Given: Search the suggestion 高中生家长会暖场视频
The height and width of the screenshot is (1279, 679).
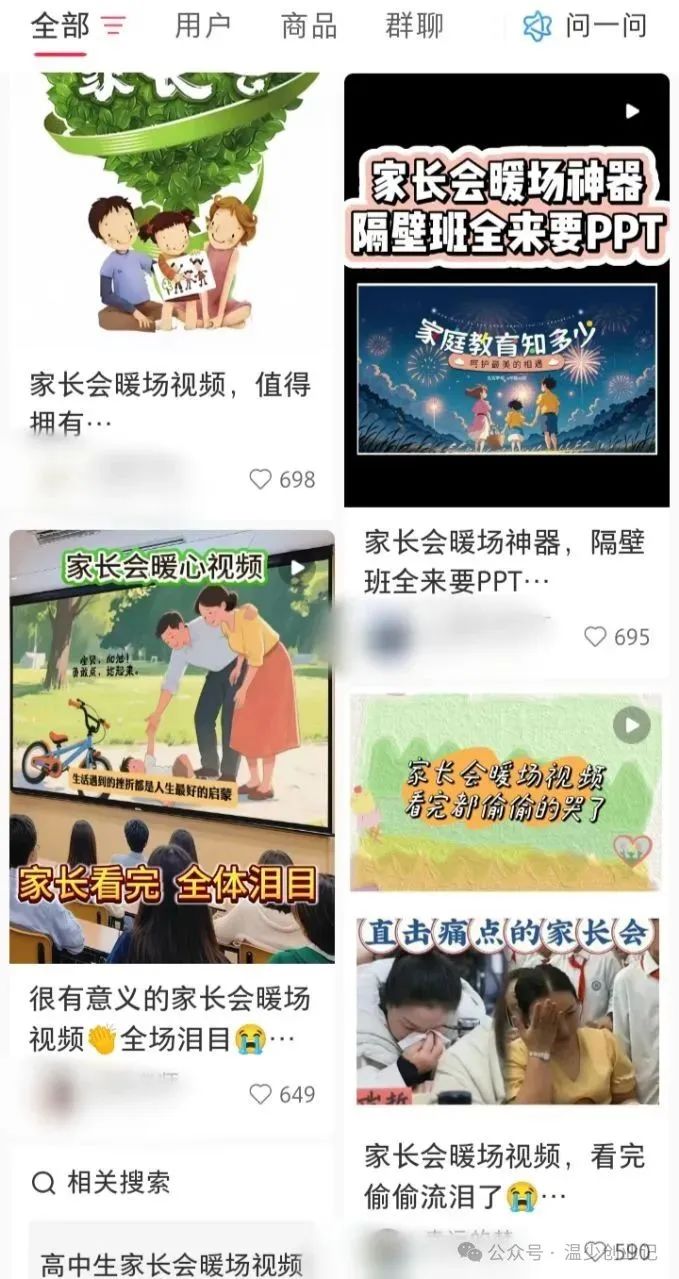Looking at the screenshot, I should [171, 1262].
